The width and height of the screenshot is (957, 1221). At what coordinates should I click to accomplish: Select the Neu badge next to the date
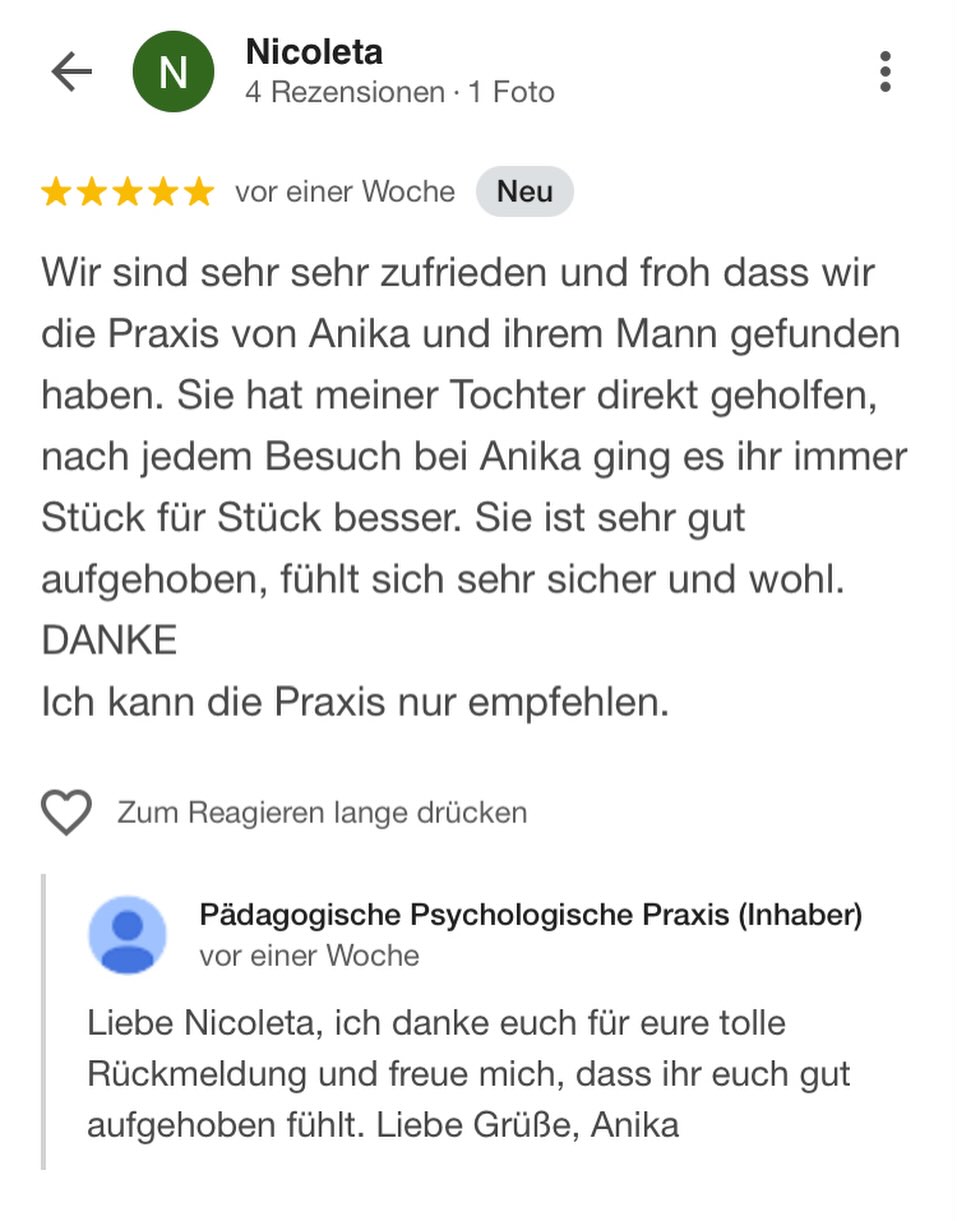(x=525, y=191)
